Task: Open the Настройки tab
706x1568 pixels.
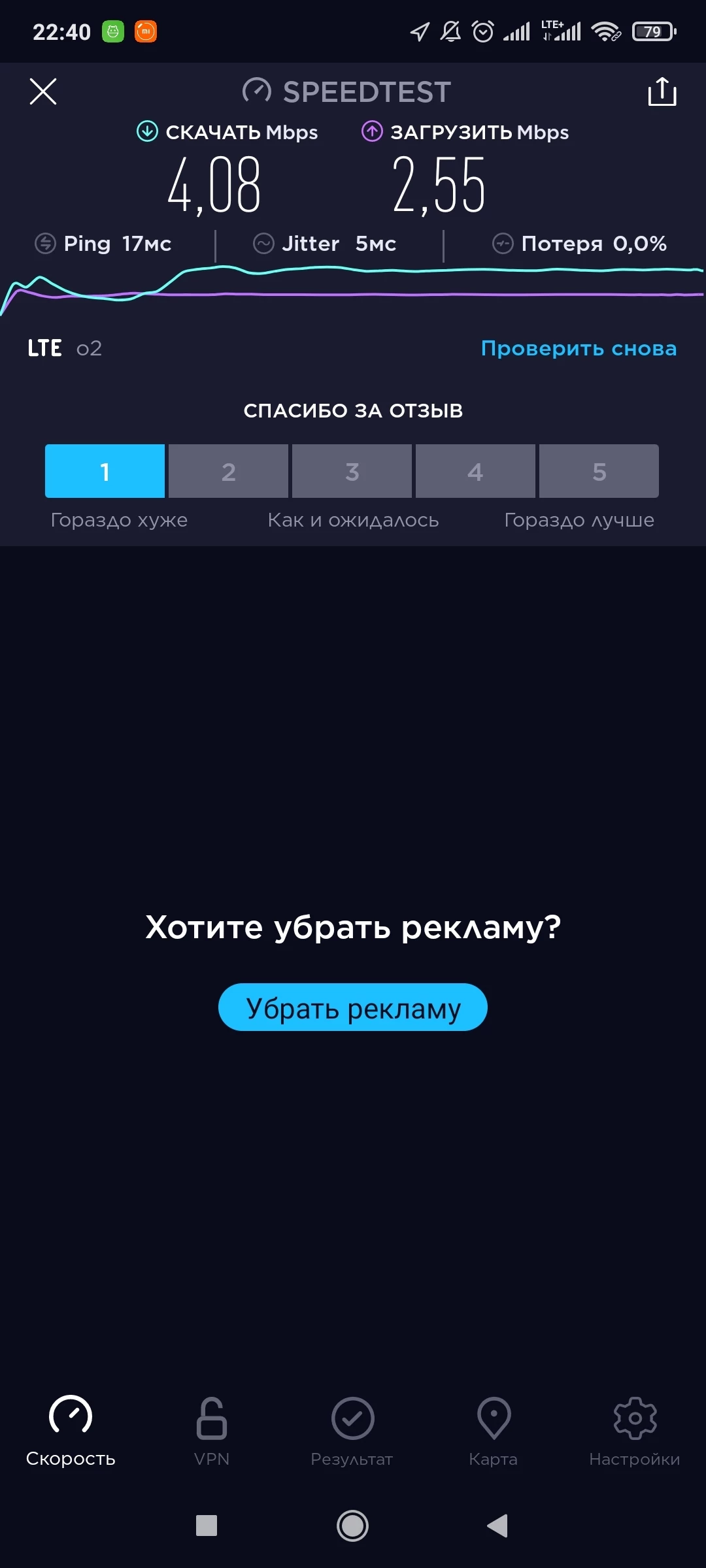Action: pos(635,1431)
